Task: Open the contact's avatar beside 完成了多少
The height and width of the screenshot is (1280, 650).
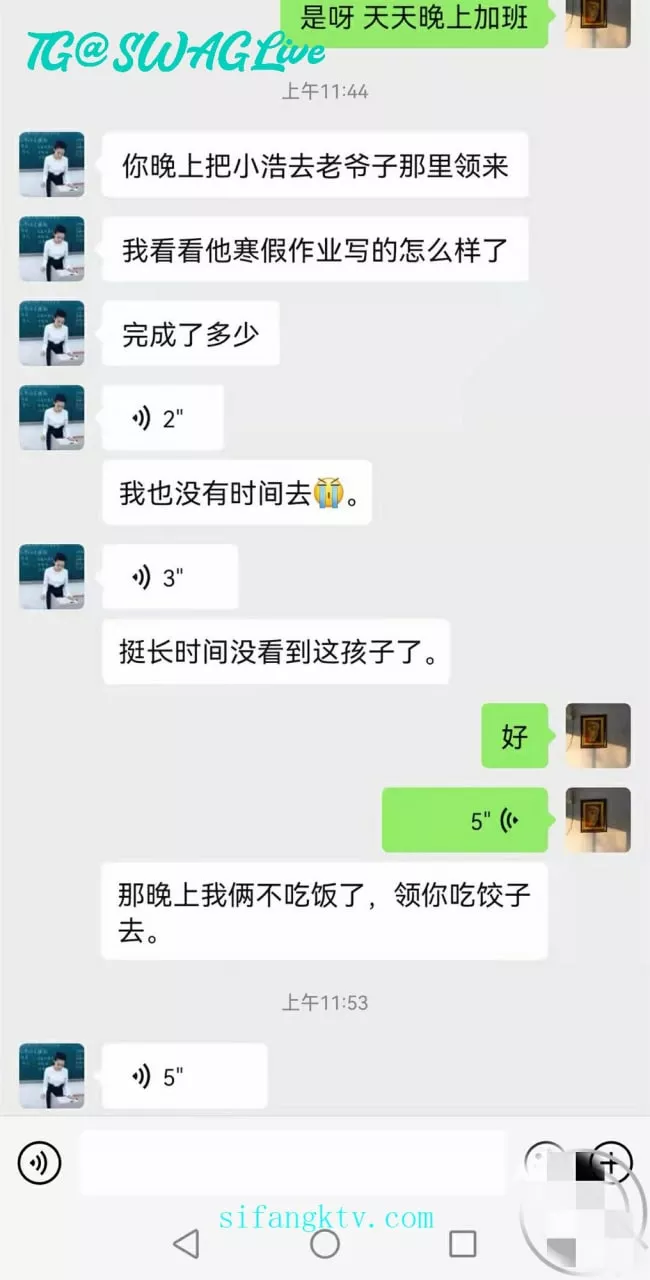Action: point(52,333)
